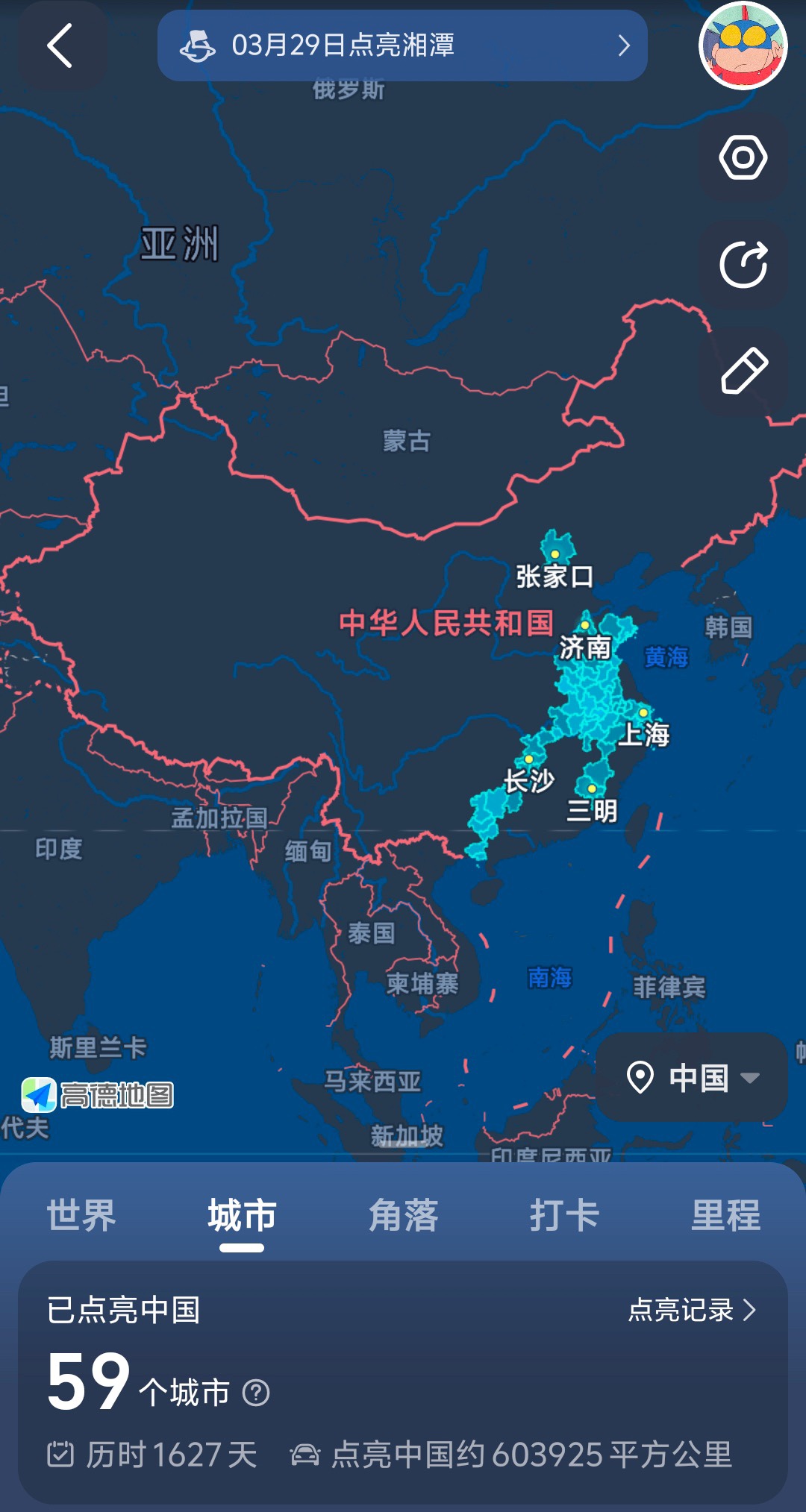
Task: Switch to the 角落 tab
Action: pyautogui.click(x=403, y=1215)
